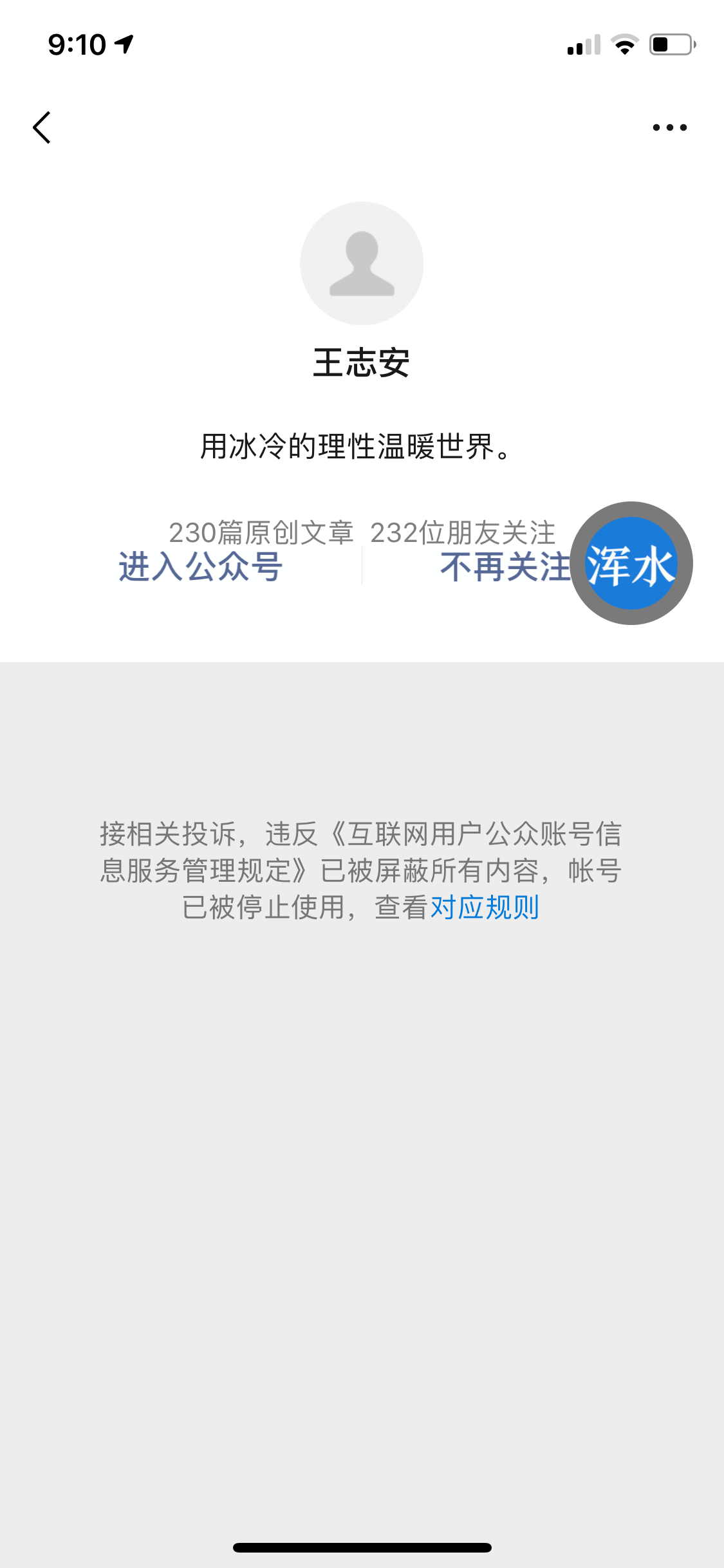This screenshot has width=724, height=1568.
Task: Open the 对应规则 link
Action: [x=485, y=908]
